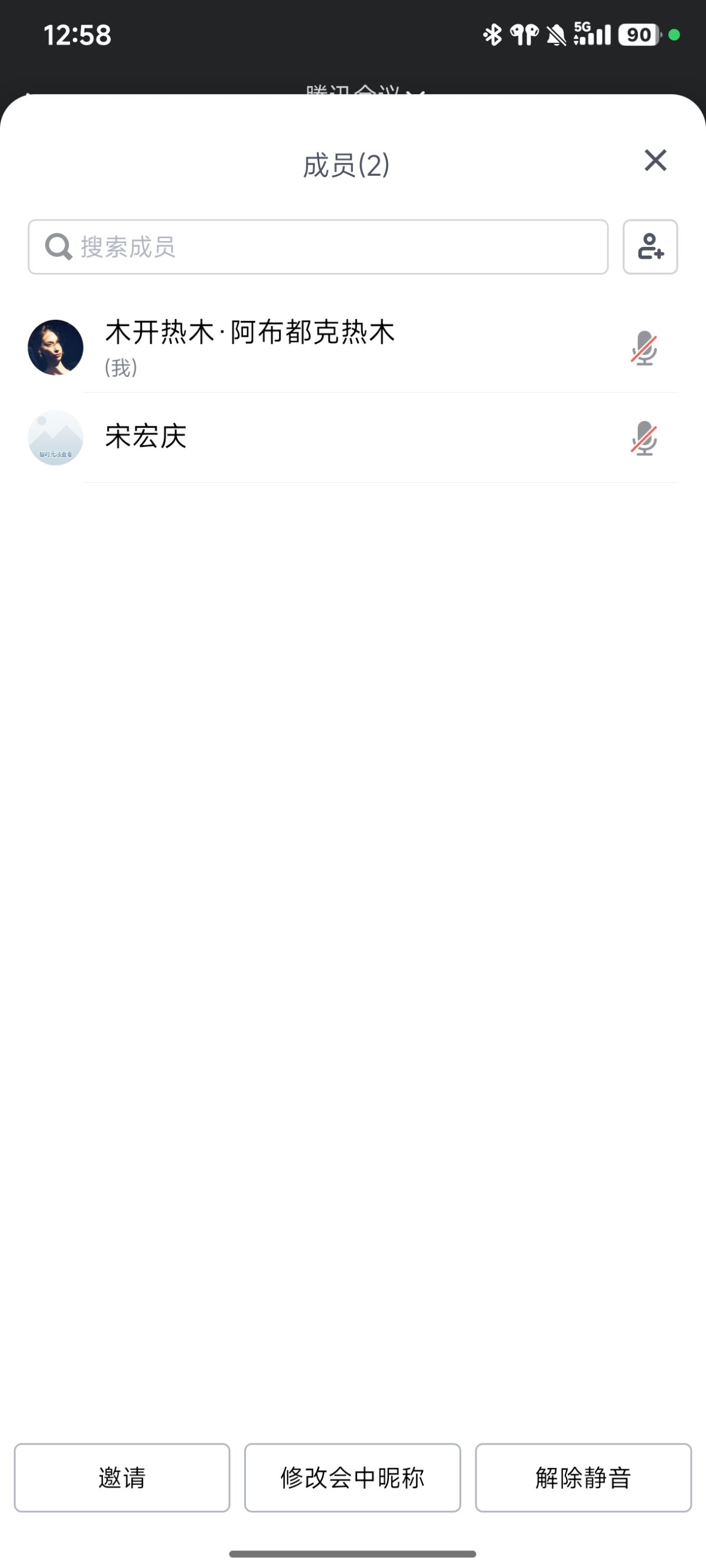Click the muted microphone icon next to 宋宏庆
706x1568 pixels.
pyautogui.click(x=644, y=439)
